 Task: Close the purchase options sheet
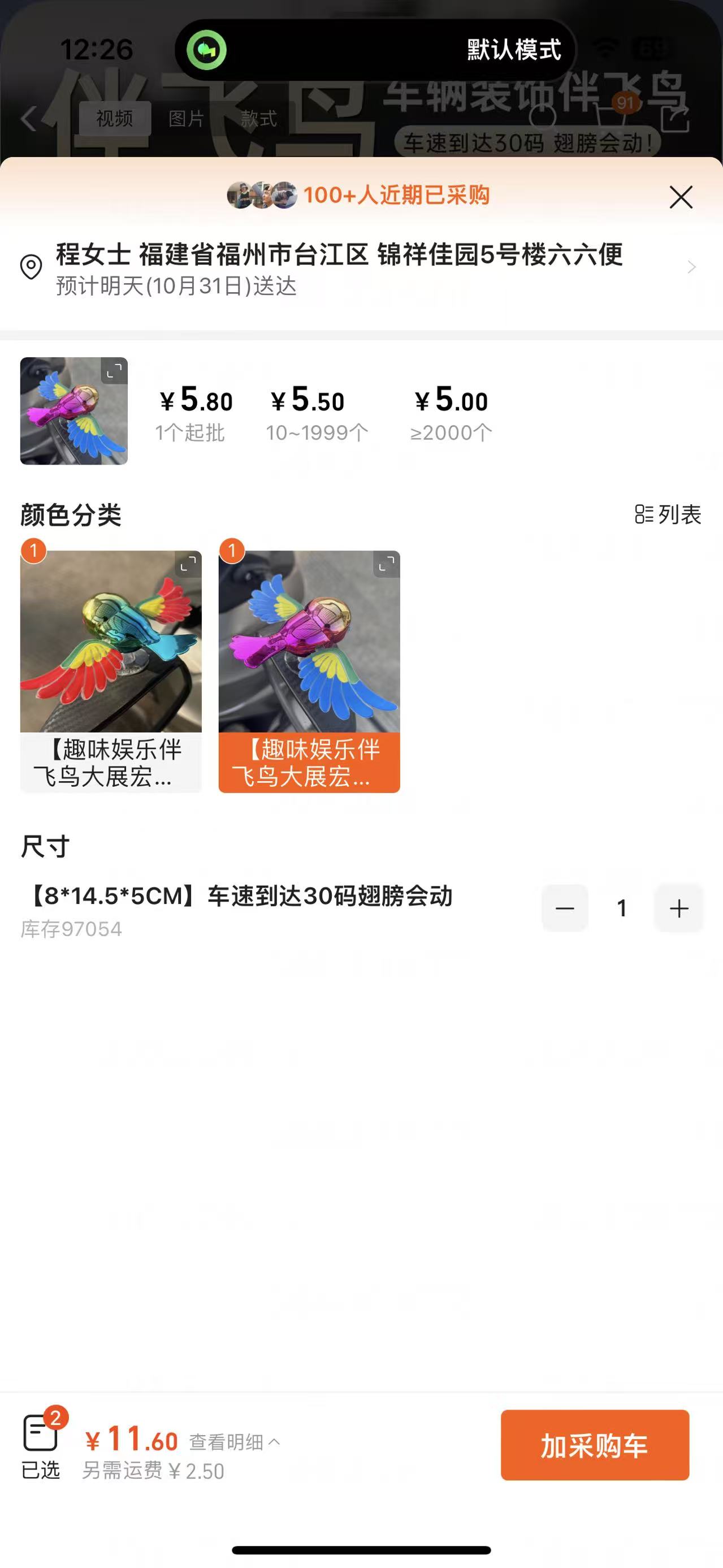coord(681,197)
